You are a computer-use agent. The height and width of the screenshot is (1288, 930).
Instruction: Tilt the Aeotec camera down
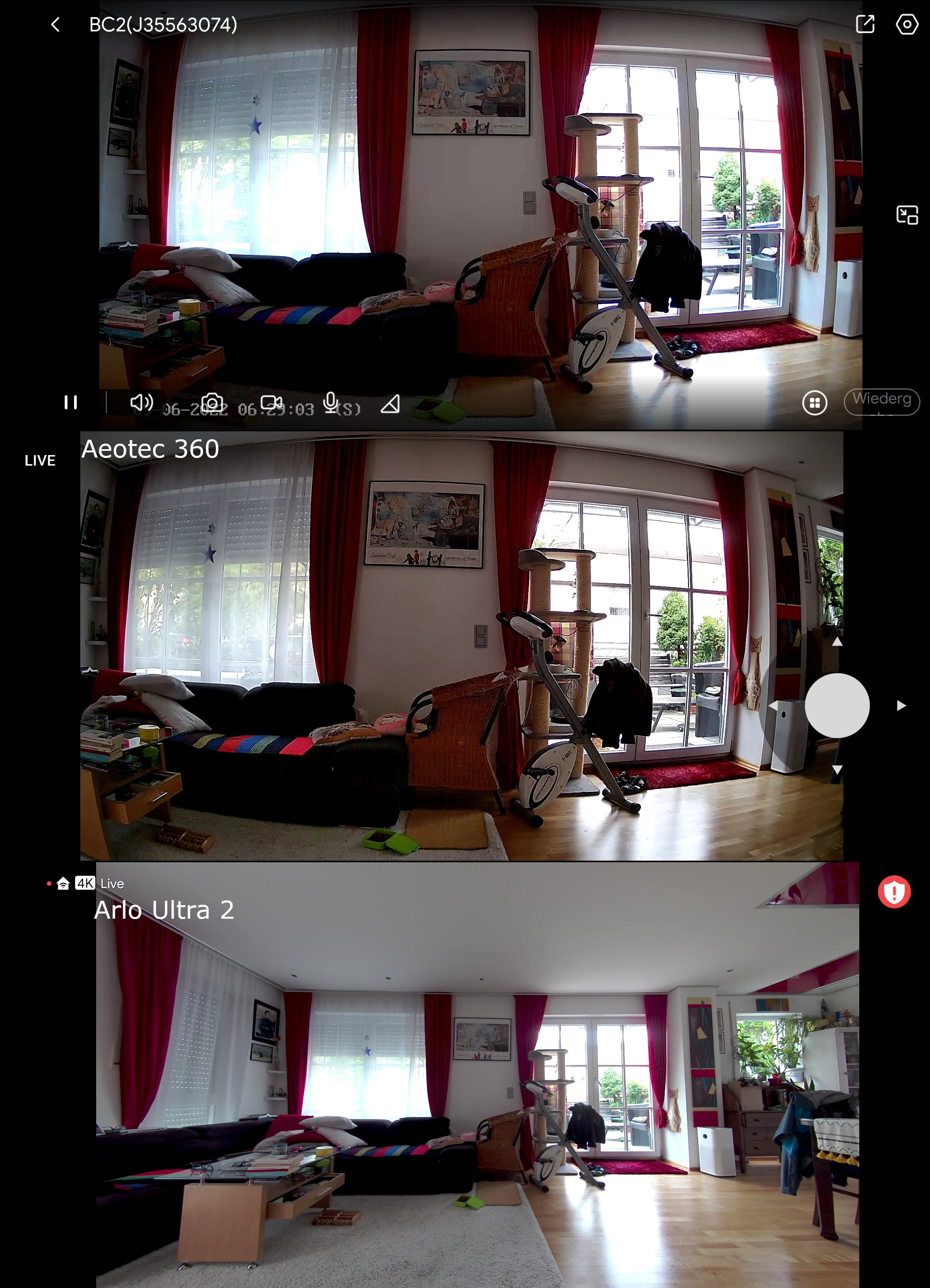coord(837,770)
